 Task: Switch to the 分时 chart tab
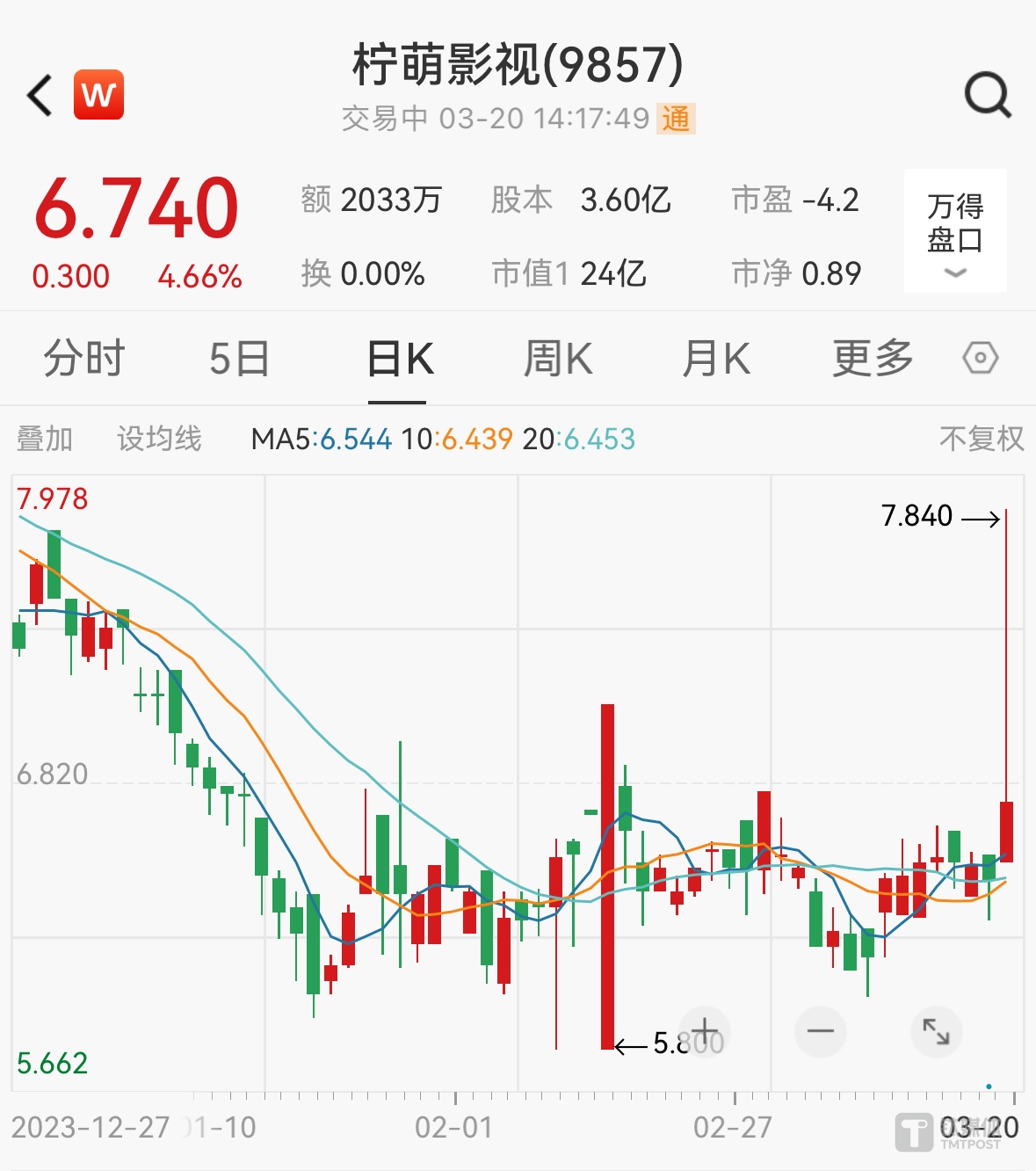(x=84, y=359)
